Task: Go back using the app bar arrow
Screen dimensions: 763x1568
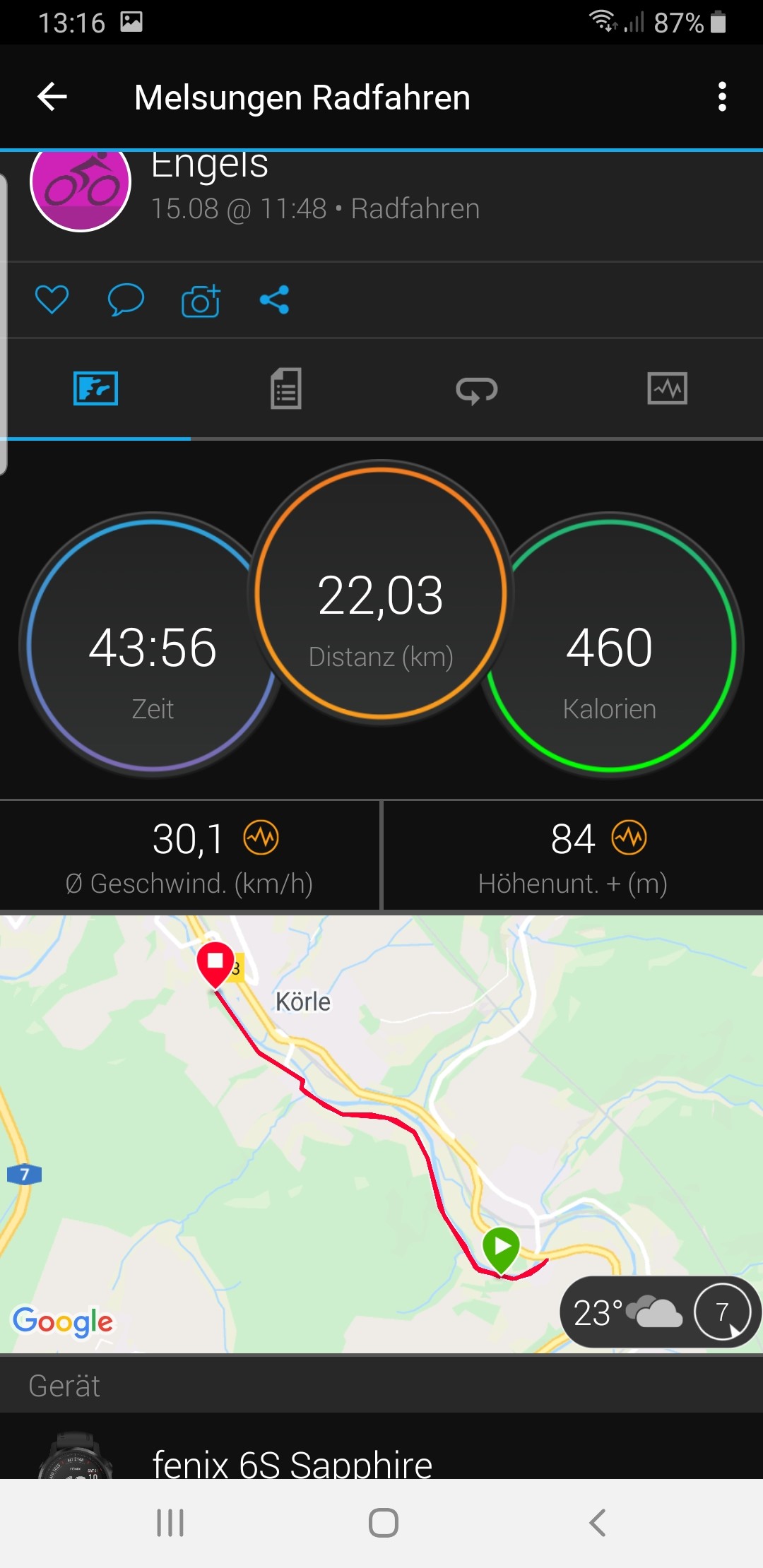Action: (52, 97)
